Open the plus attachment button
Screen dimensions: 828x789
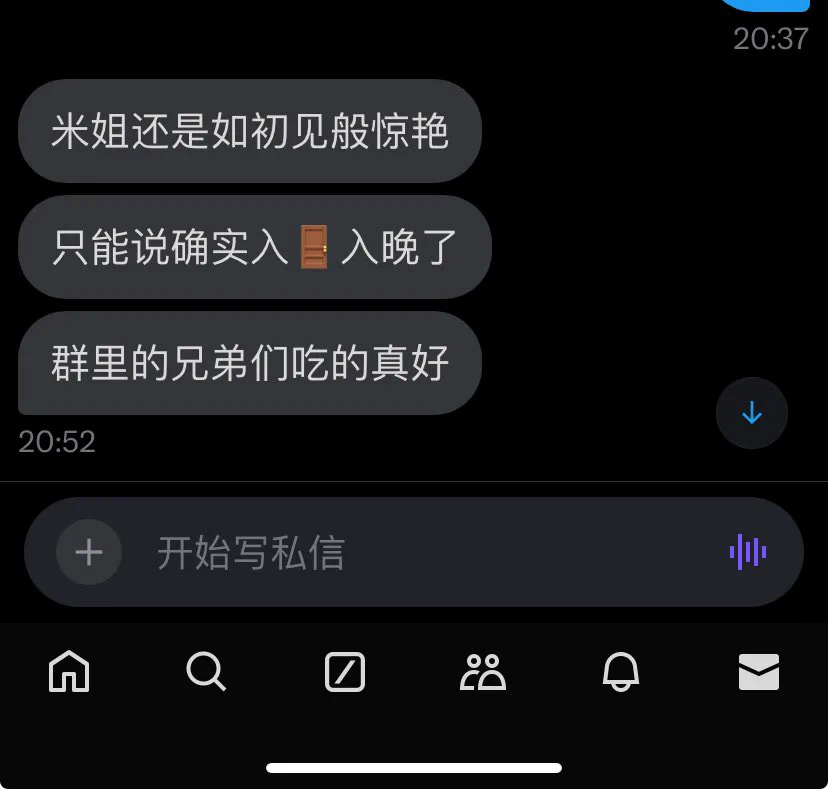(x=89, y=552)
